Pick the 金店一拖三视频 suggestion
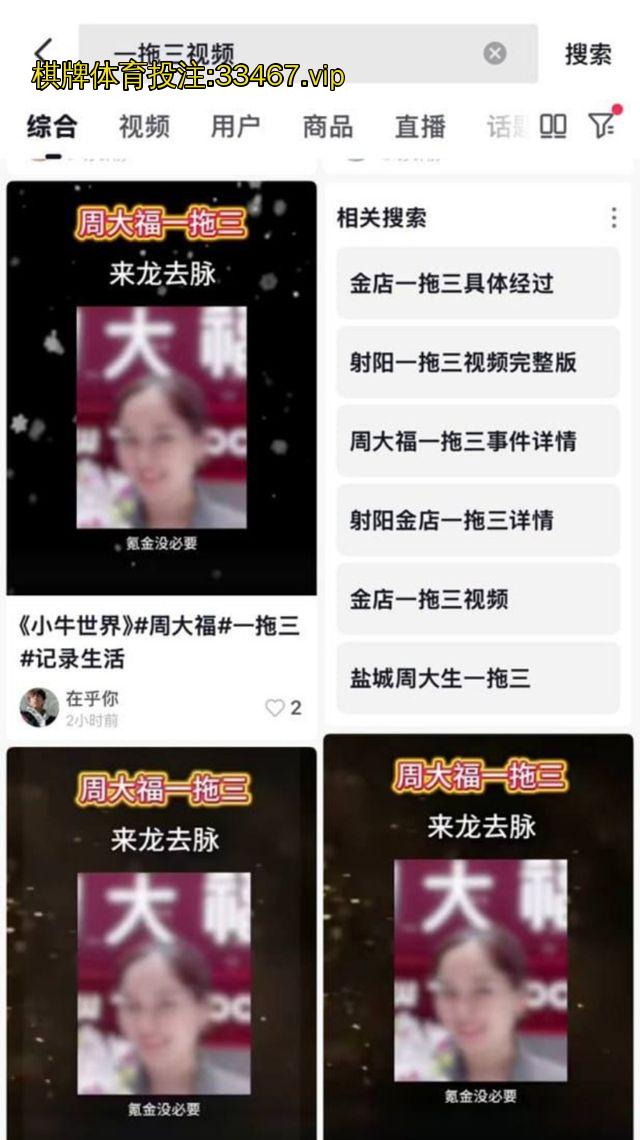 (x=477, y=599)
